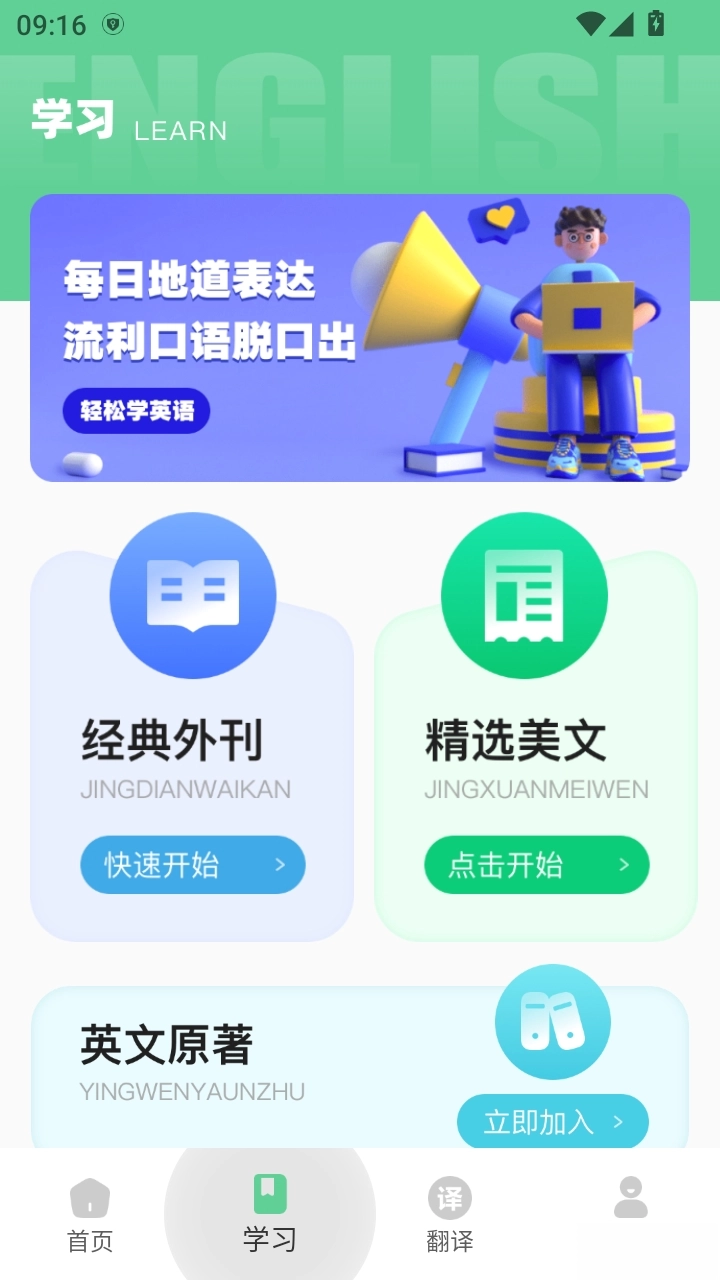Click the shield security icon in status bar

[x=113, y=24]
